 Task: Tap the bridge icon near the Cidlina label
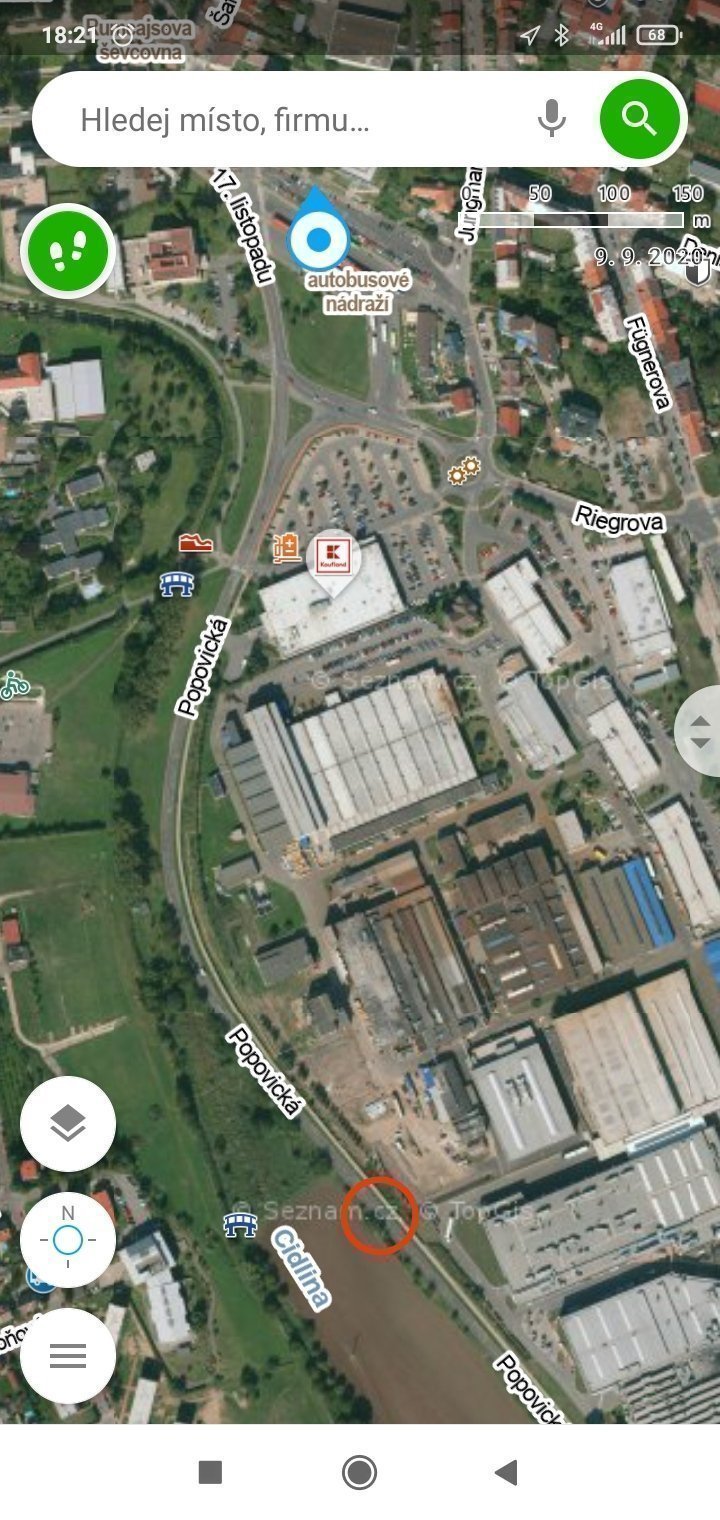(x=240, y=1224)
